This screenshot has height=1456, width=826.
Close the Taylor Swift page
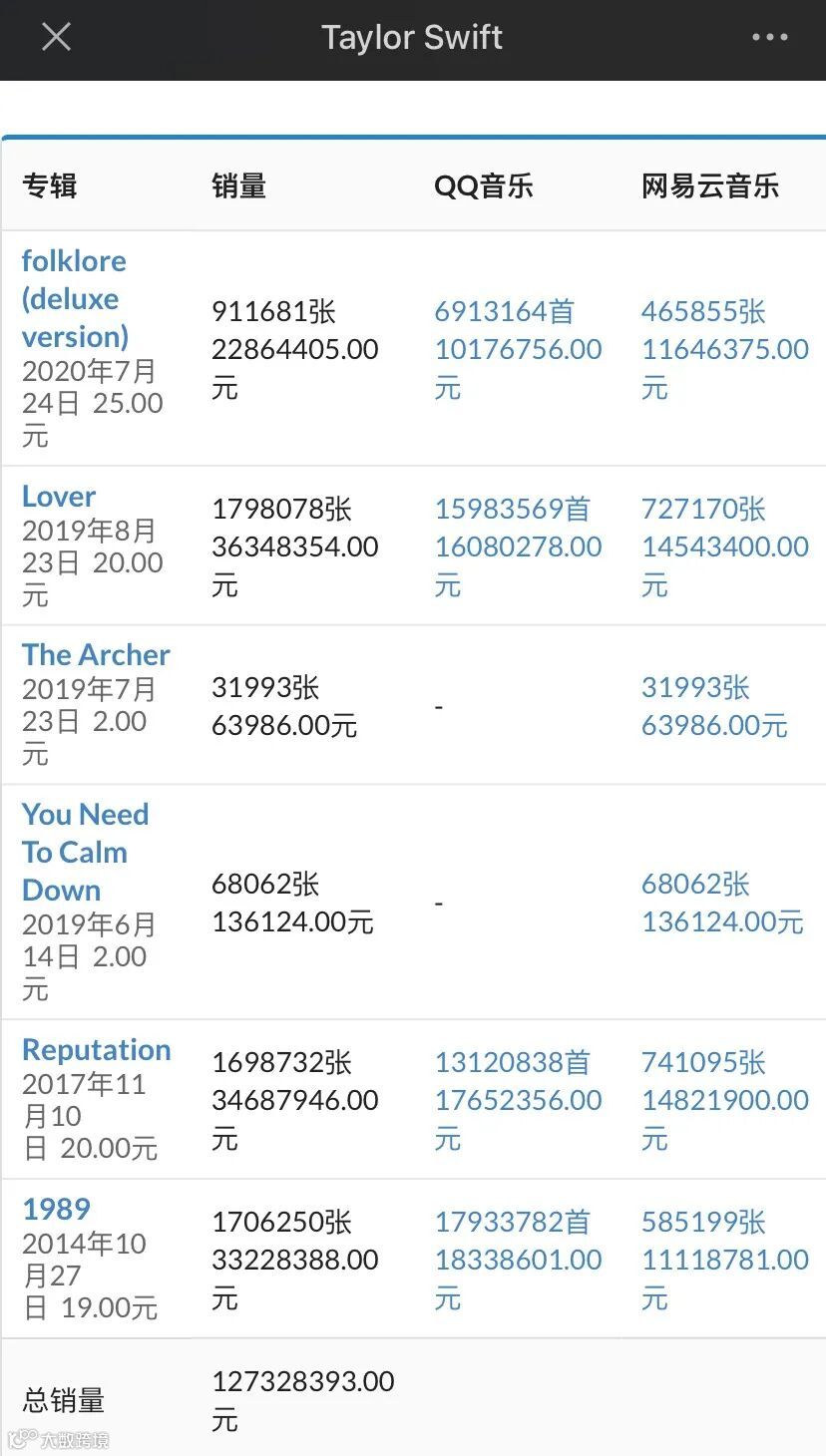pos(56,38)
